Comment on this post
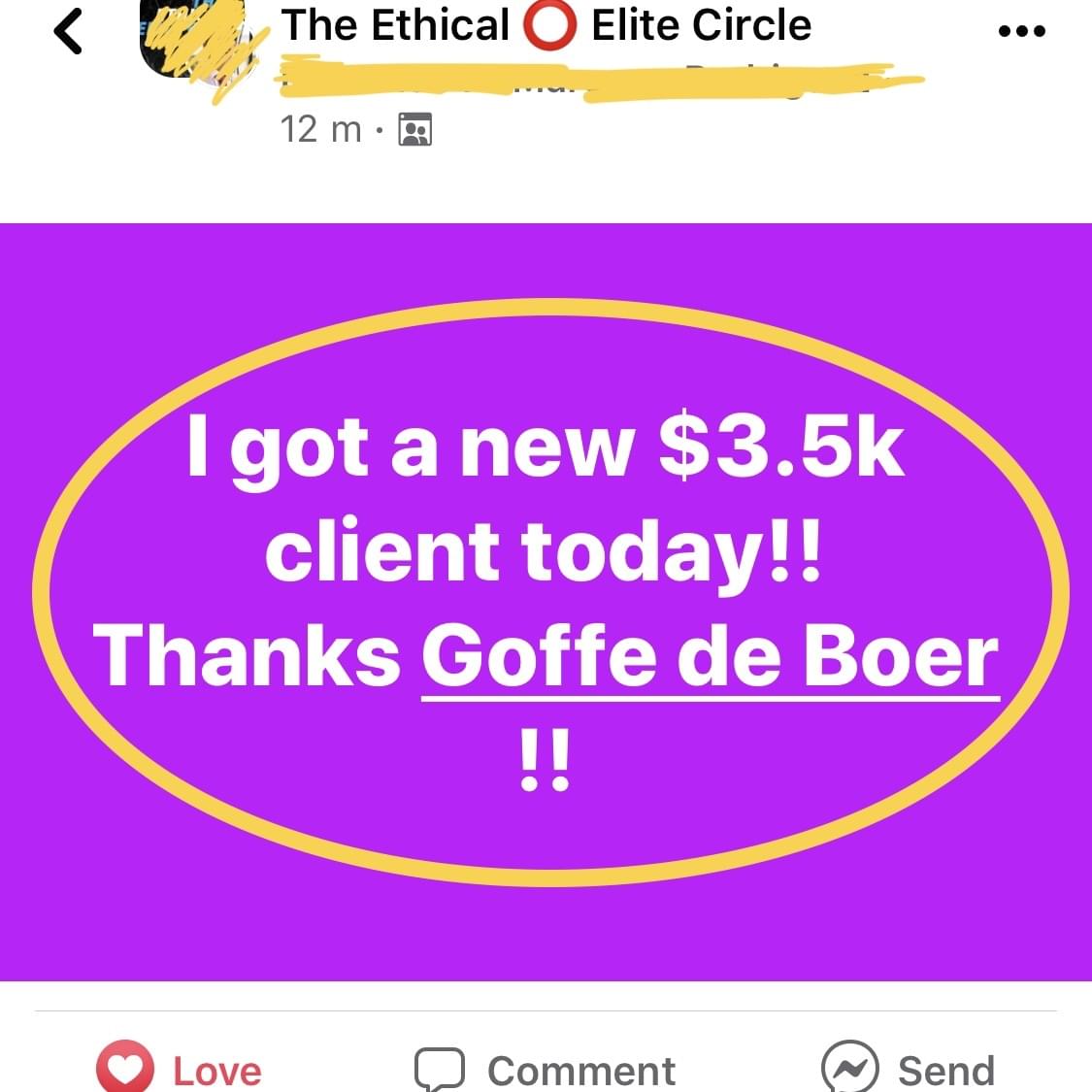Viewport: 1092px width, 1092px height. click(x=546, y=1069)
